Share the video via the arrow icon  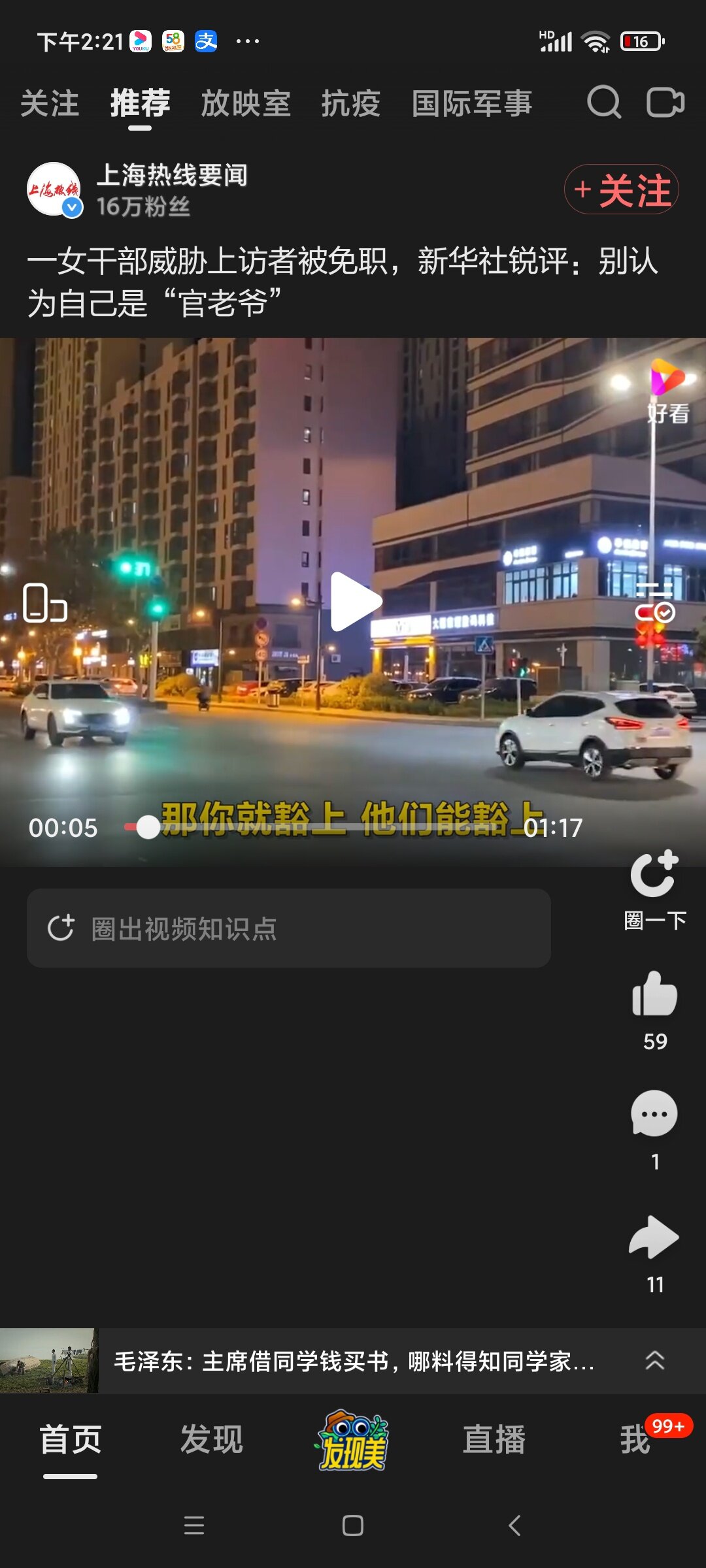click(x=654, y=1237)
